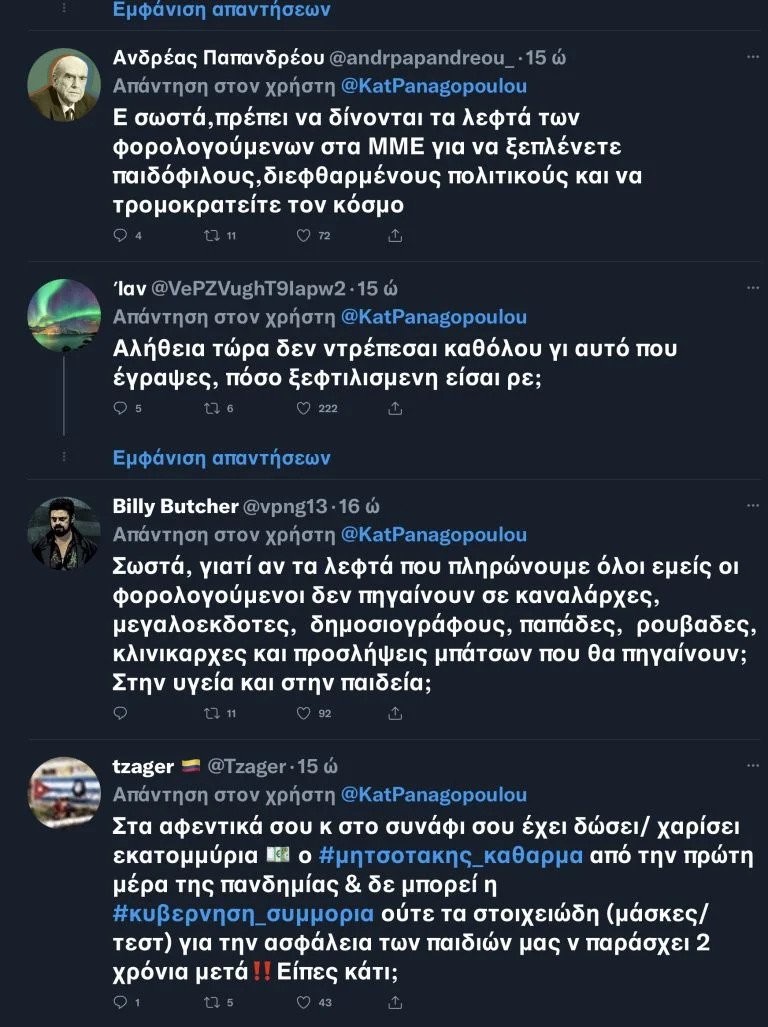Reply to Ανδρέας Παπανδρέου's tweet
The image size is (768, 1027).
pyautogui.click(x=121, y=236)
